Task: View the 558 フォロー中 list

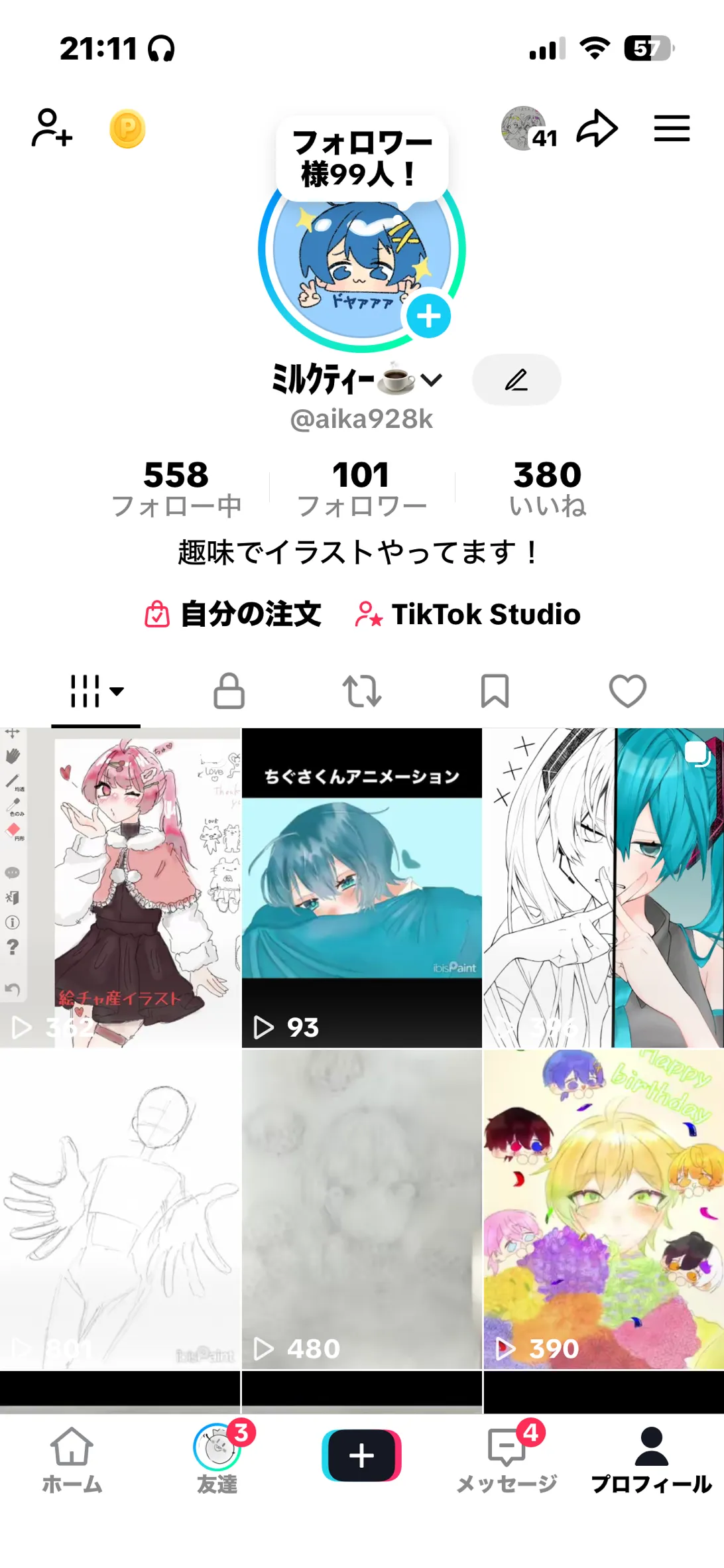Action: click(x=176, y=488)
